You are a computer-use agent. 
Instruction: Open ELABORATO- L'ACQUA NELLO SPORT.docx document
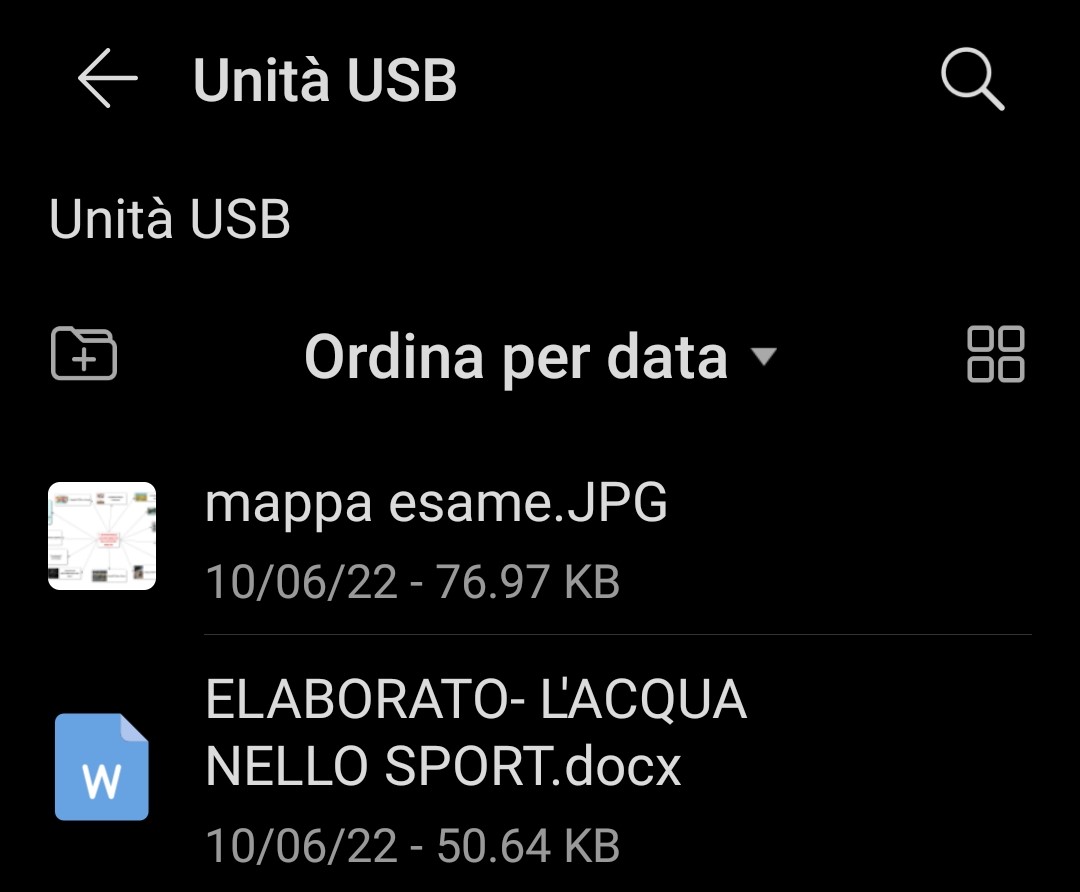476,766
